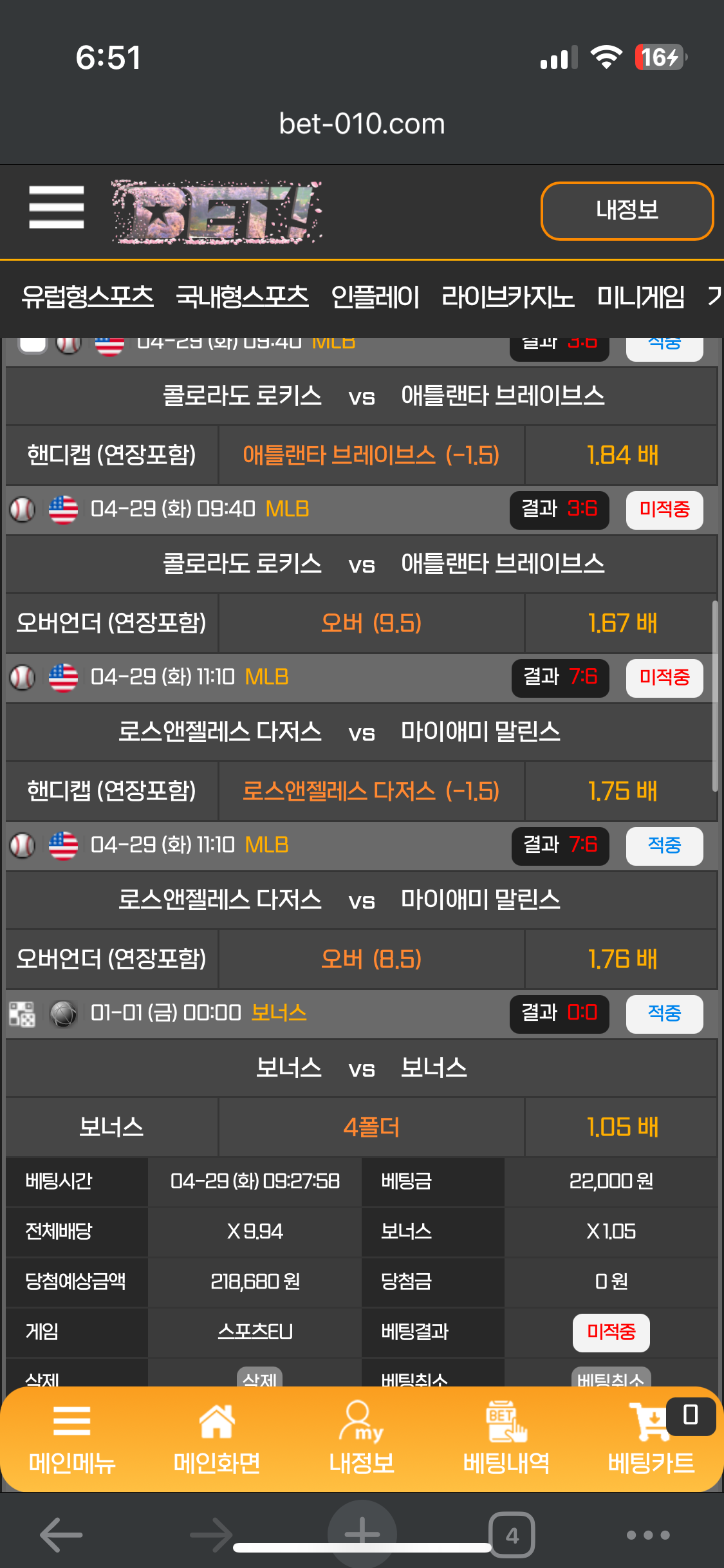The height and width of the screenshot is (1568, 724).
Task: Open a new browser tab
Action: (x=362, y=1535)
